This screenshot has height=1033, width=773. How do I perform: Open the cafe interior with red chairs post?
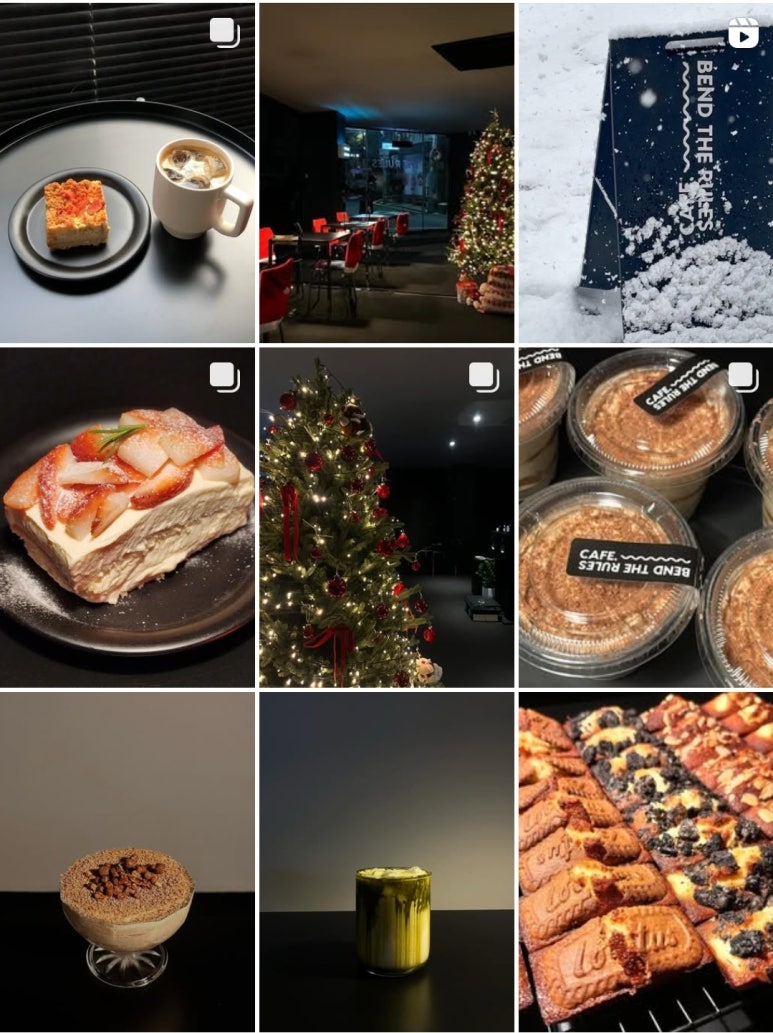pyautogui.click(x=386, y=172)
